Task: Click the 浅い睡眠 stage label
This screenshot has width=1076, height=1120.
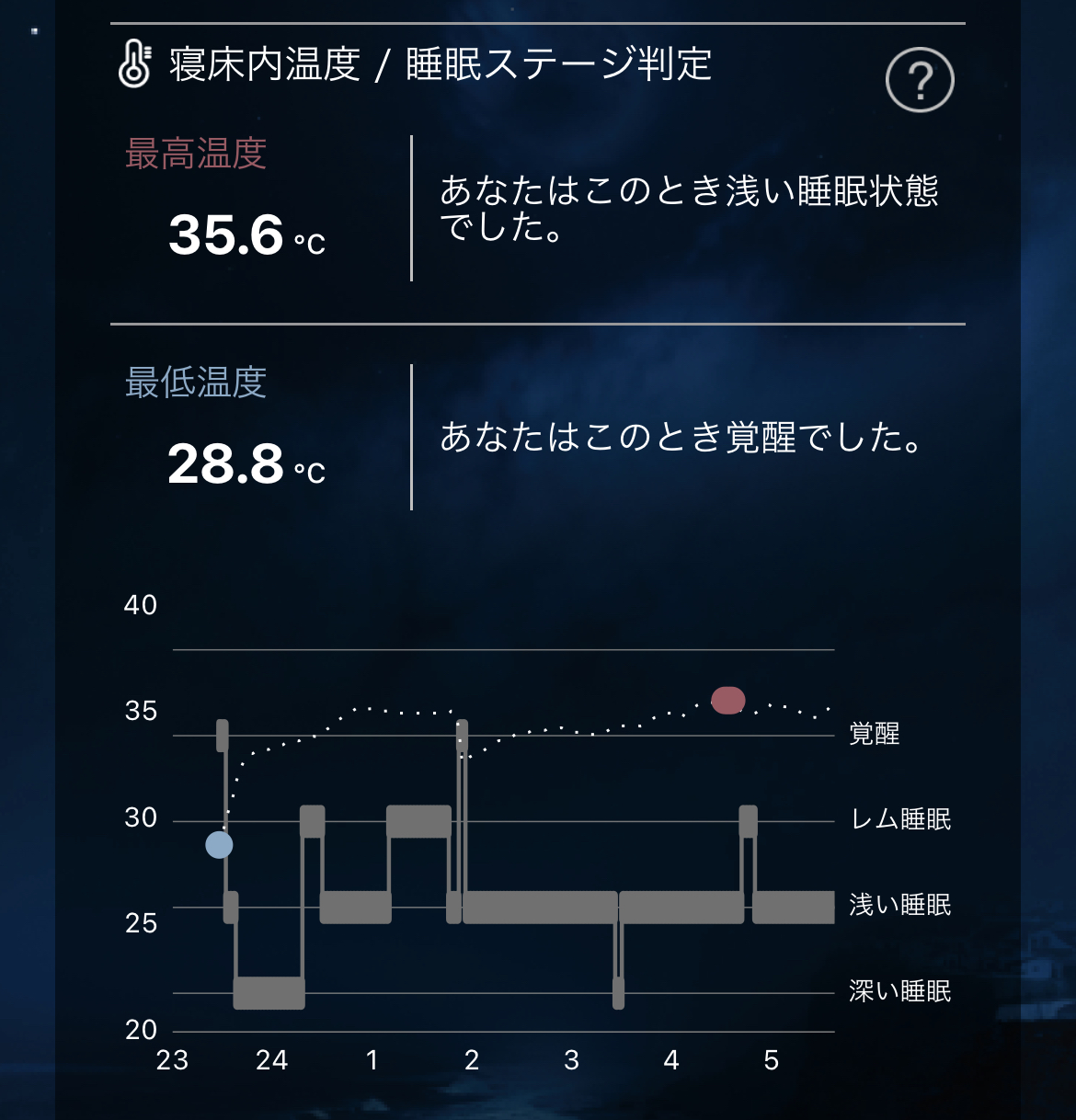Action: [x=899, y=905]
